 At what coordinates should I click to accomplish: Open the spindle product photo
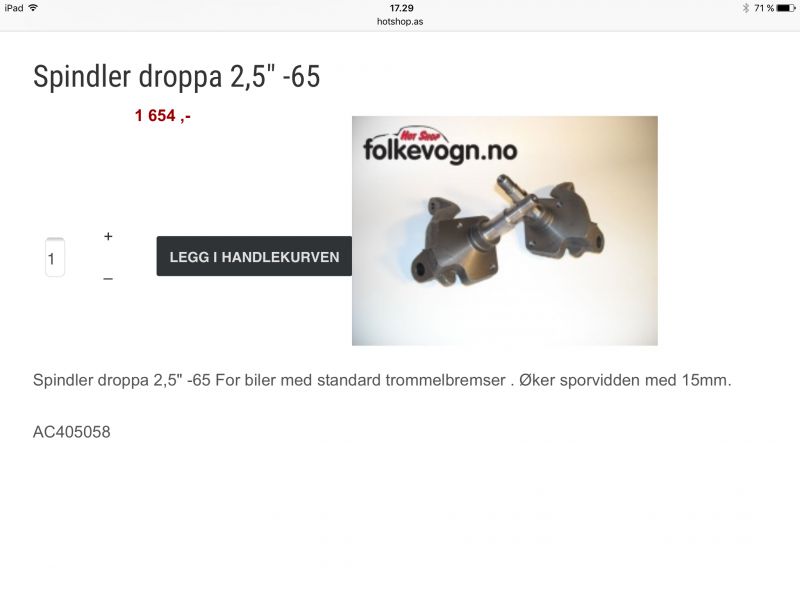pos(504,231)
